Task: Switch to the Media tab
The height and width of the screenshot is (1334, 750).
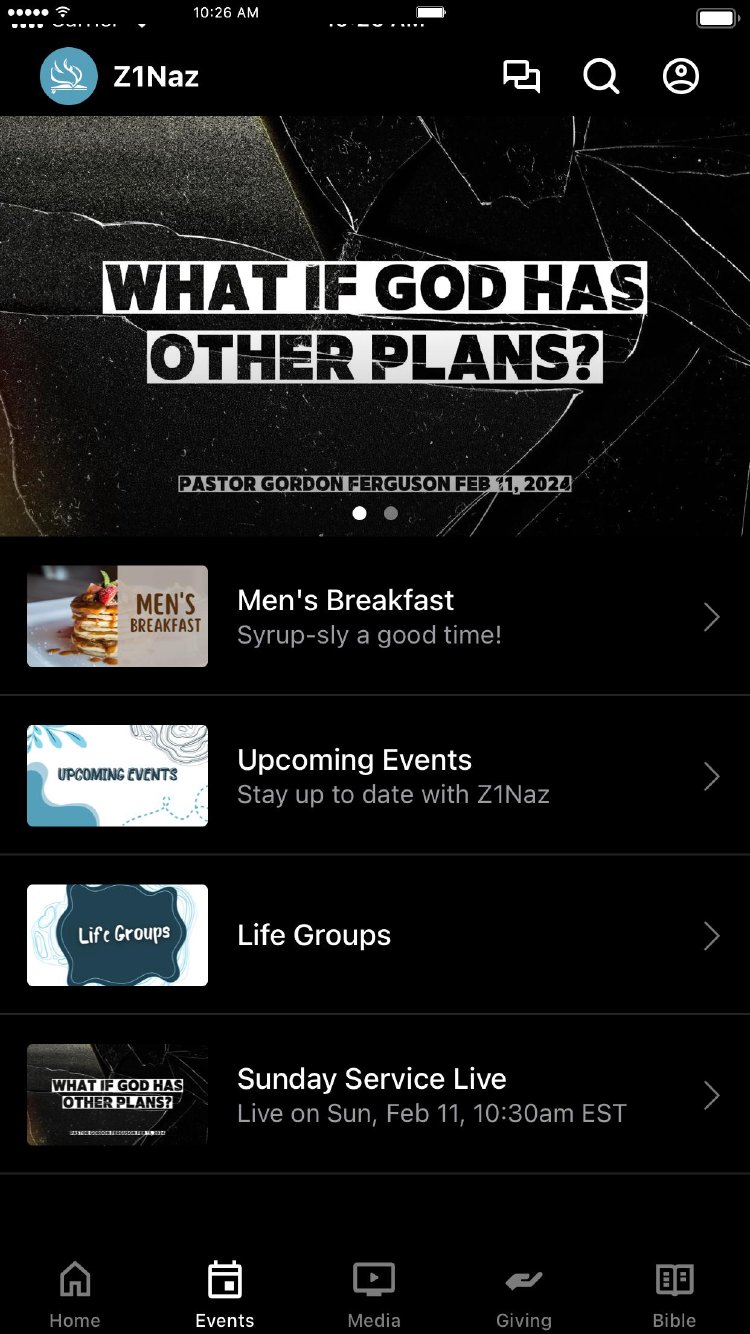Action: coord(374,1293)
